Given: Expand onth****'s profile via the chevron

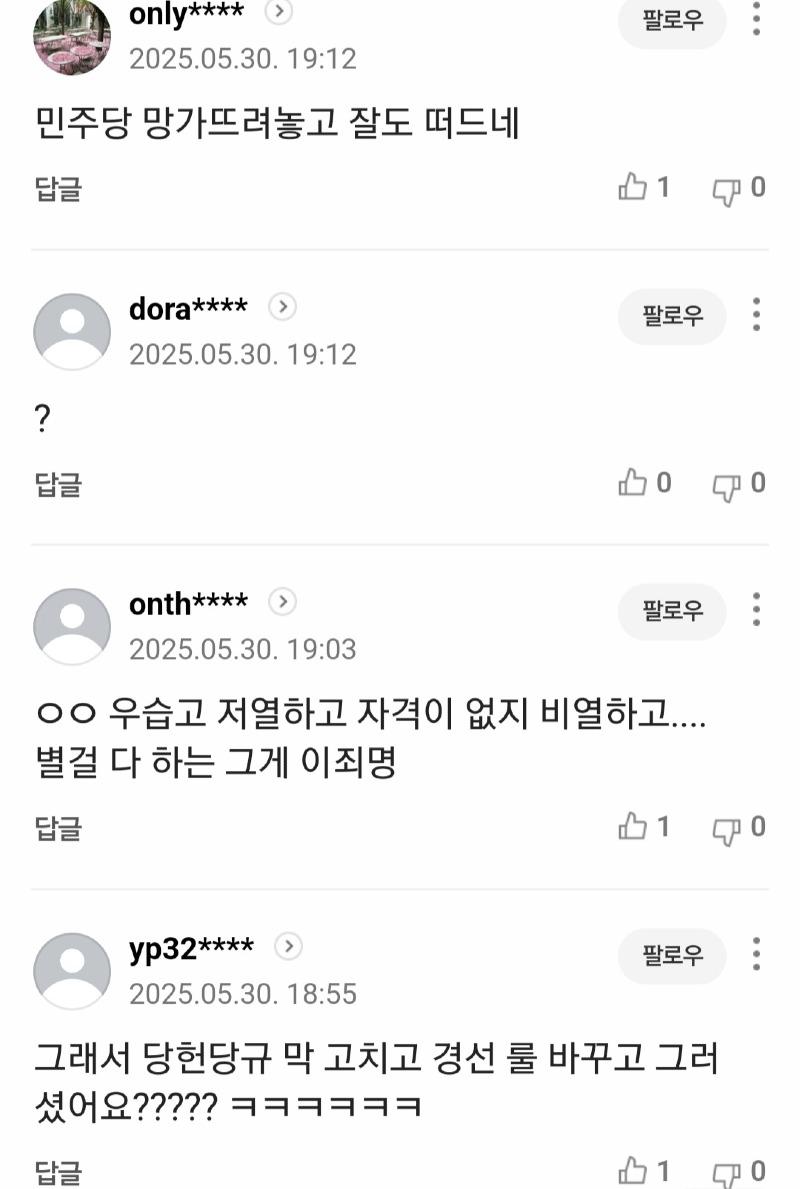Looking at the screenshot, I should (282, 602).
